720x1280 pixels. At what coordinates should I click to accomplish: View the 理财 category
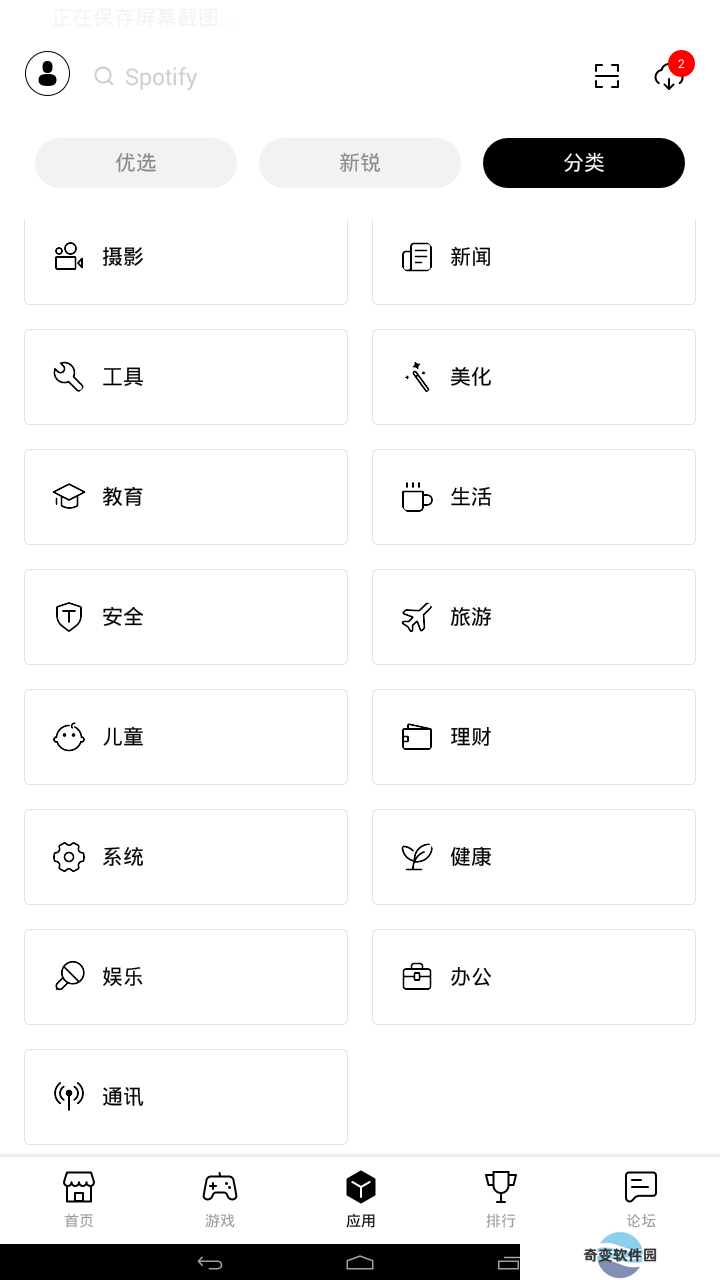(534, 737)
